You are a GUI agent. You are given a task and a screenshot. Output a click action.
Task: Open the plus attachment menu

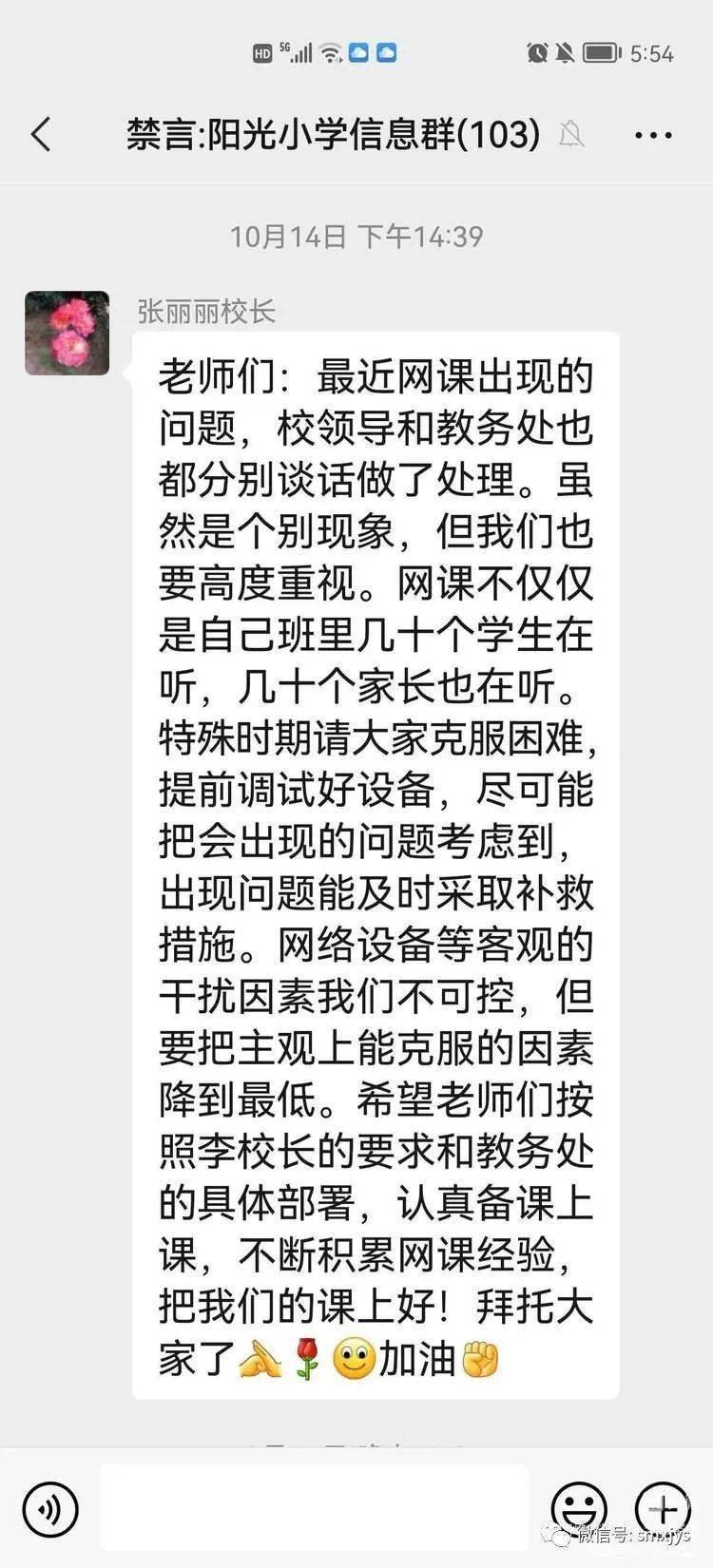663,1509
